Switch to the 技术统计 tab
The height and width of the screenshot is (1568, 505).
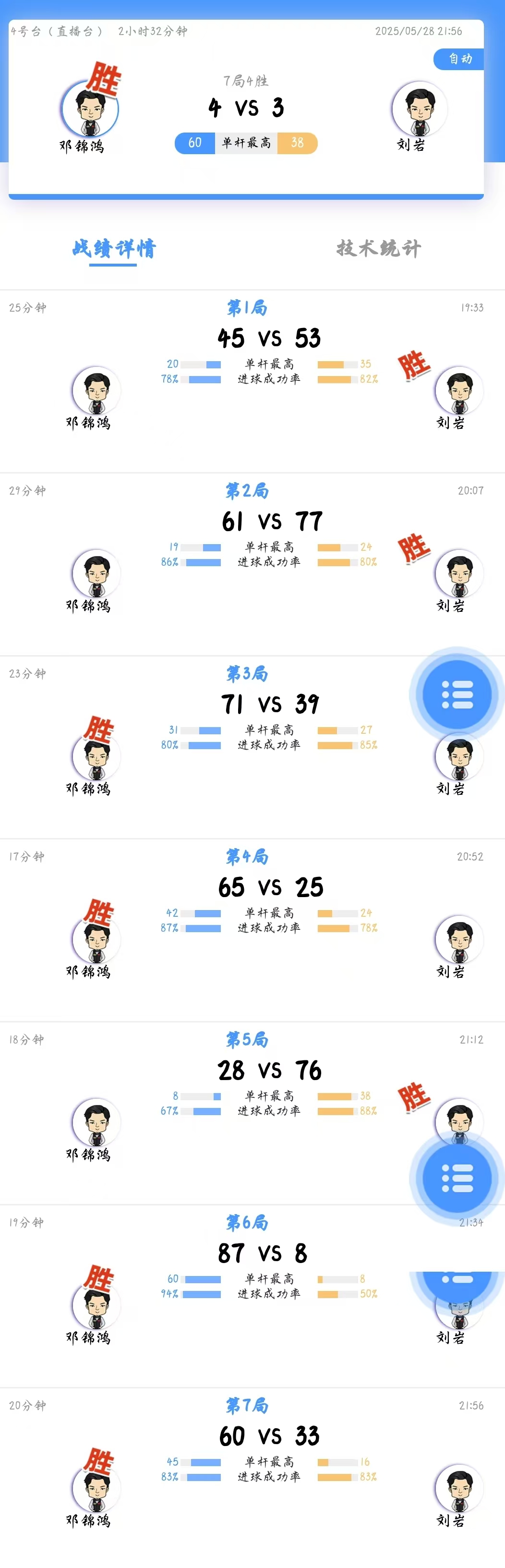coord(378,248)
